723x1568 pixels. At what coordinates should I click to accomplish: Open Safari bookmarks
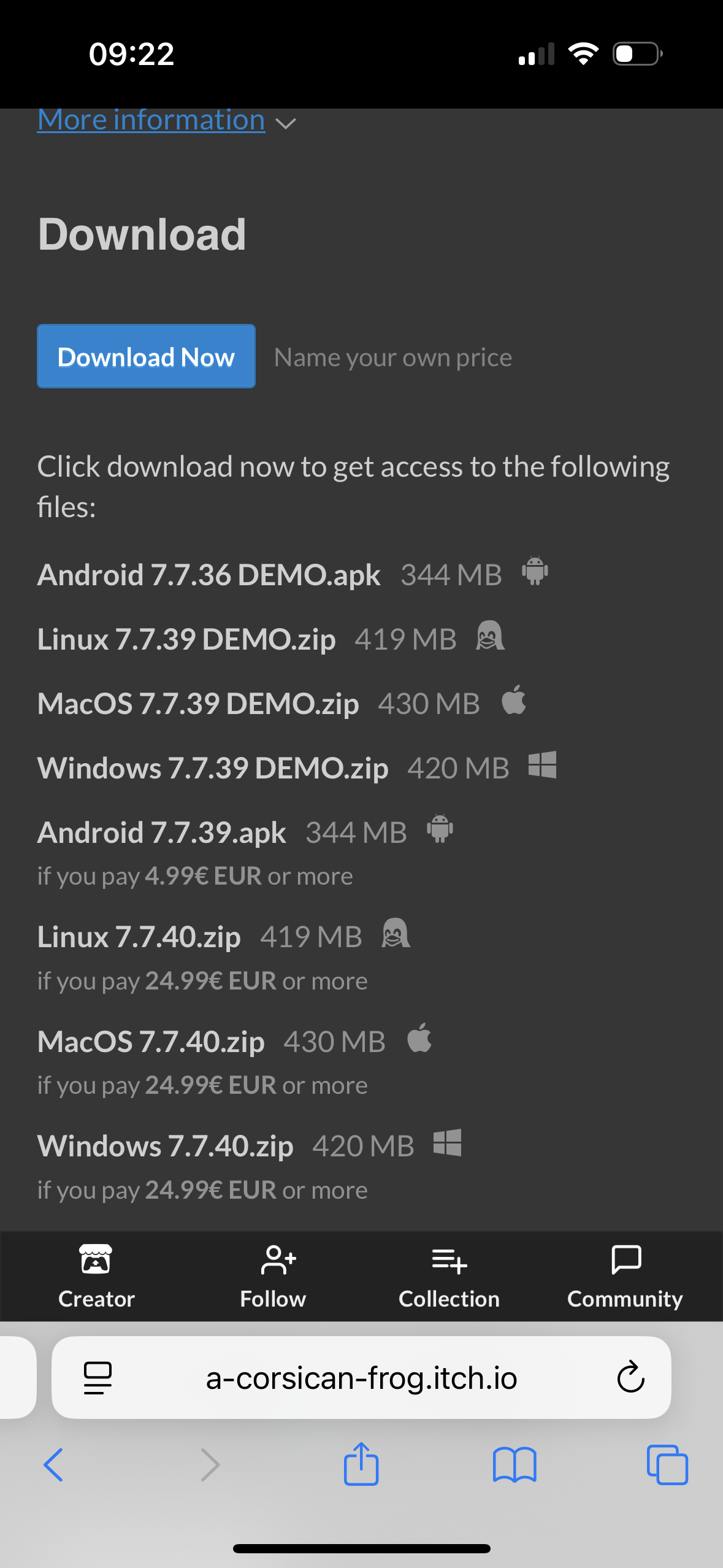tap(515, 1465)
